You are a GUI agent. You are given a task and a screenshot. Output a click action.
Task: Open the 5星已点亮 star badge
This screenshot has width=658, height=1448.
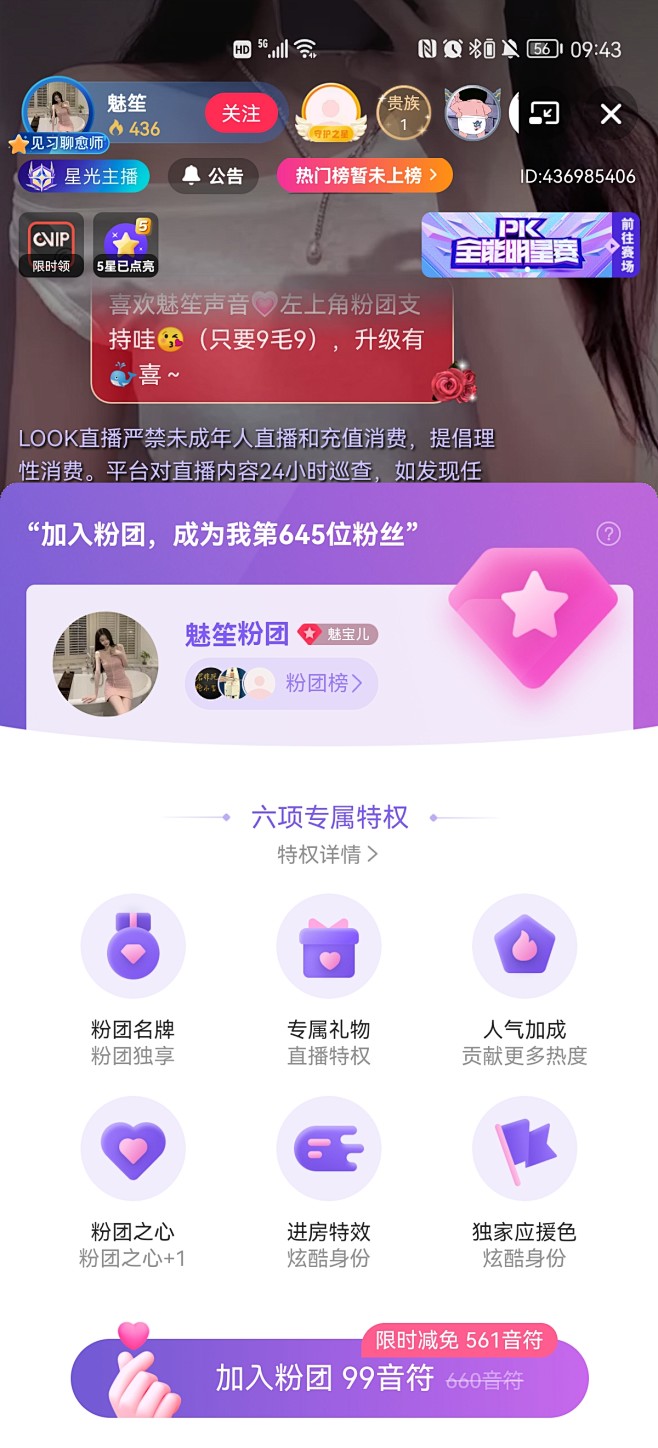[126, 245]
